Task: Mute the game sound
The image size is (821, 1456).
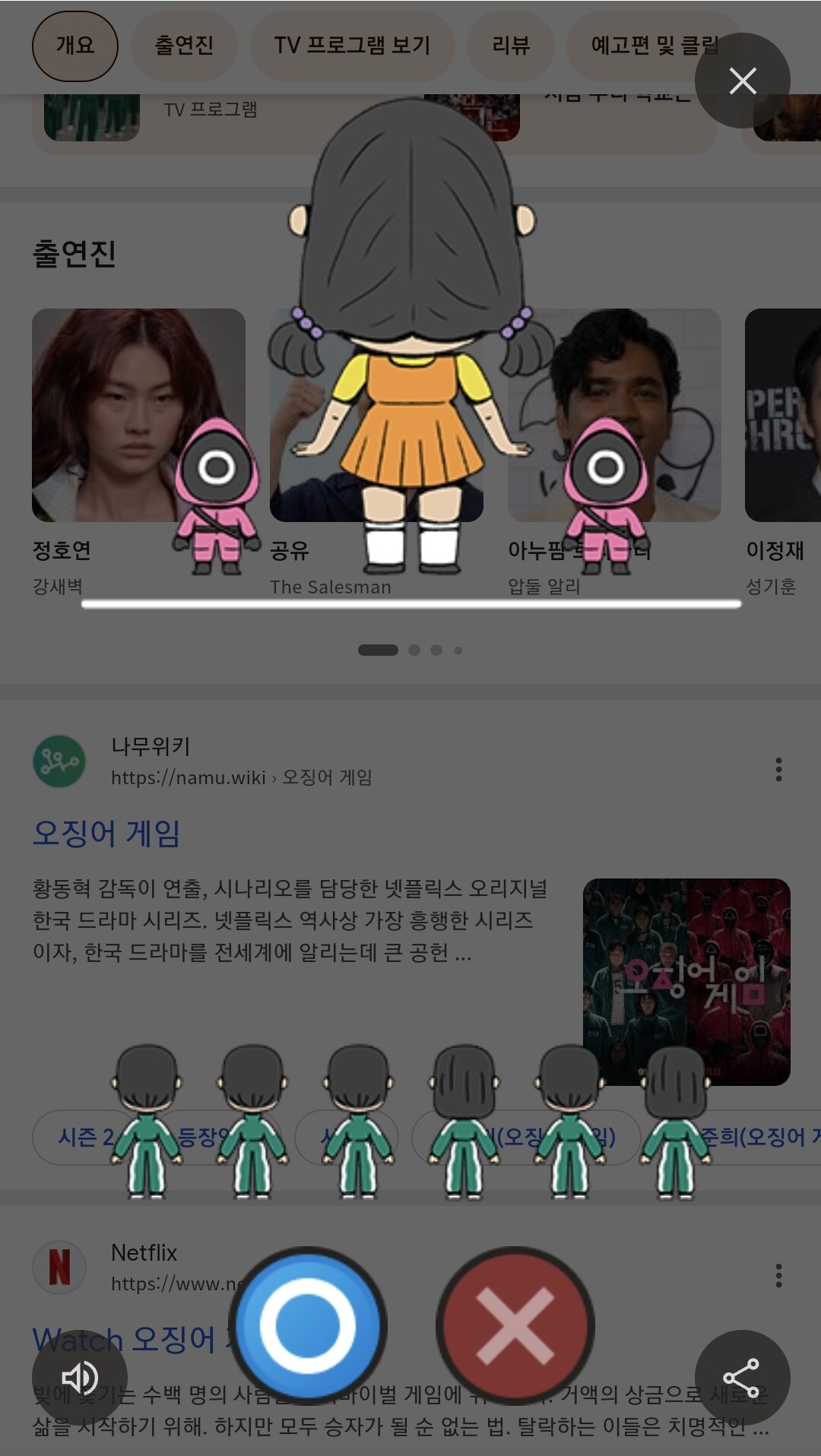Action: (x=79, y=1377)
